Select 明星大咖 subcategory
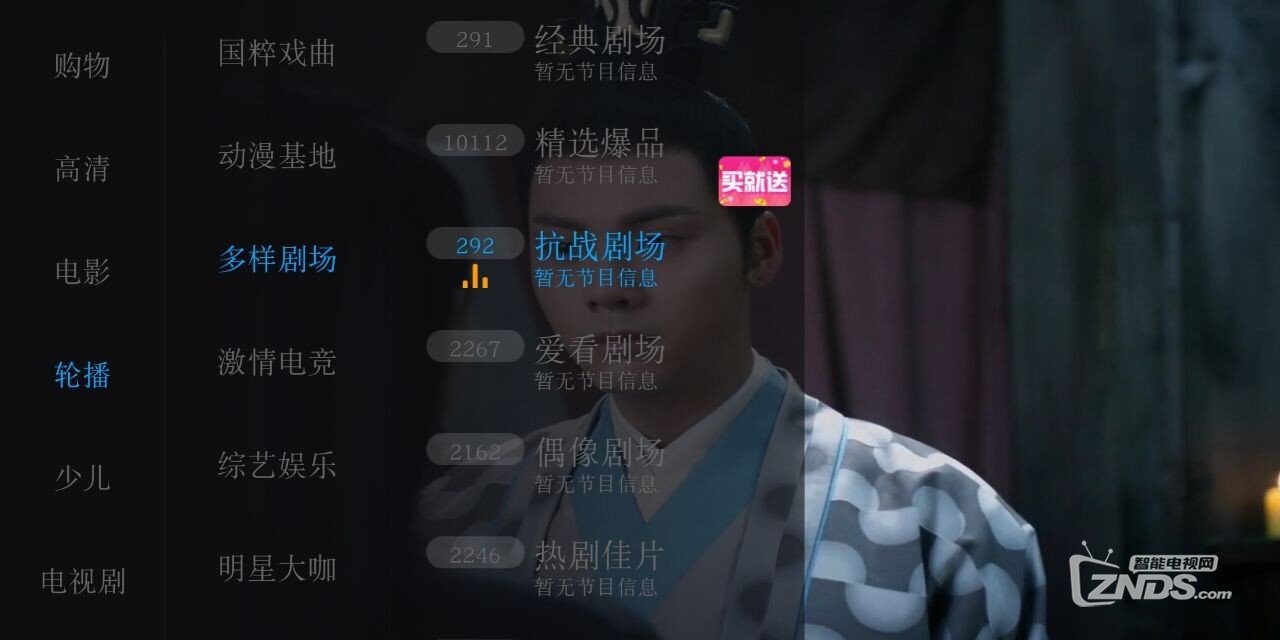This screenshot has height=640, width=1280. (x=277, y=569)
